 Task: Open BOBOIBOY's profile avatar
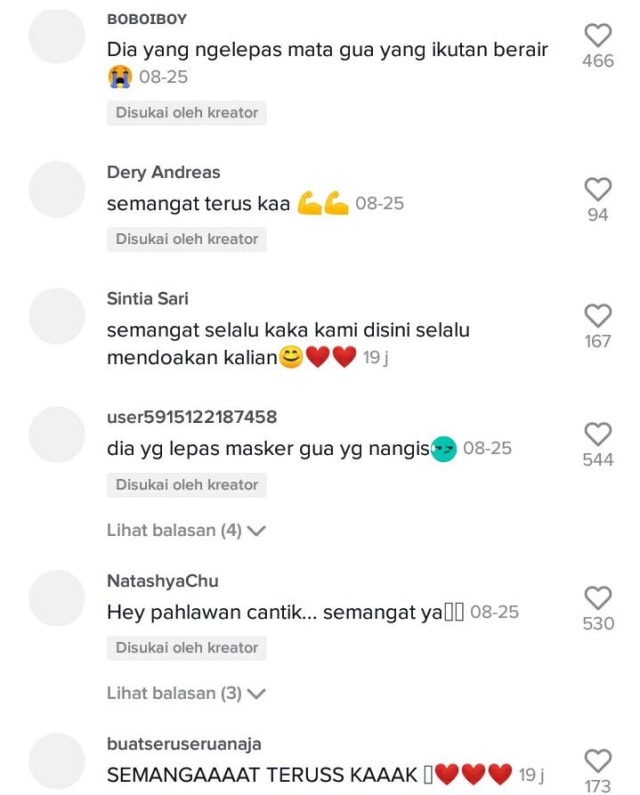[57, 38]
